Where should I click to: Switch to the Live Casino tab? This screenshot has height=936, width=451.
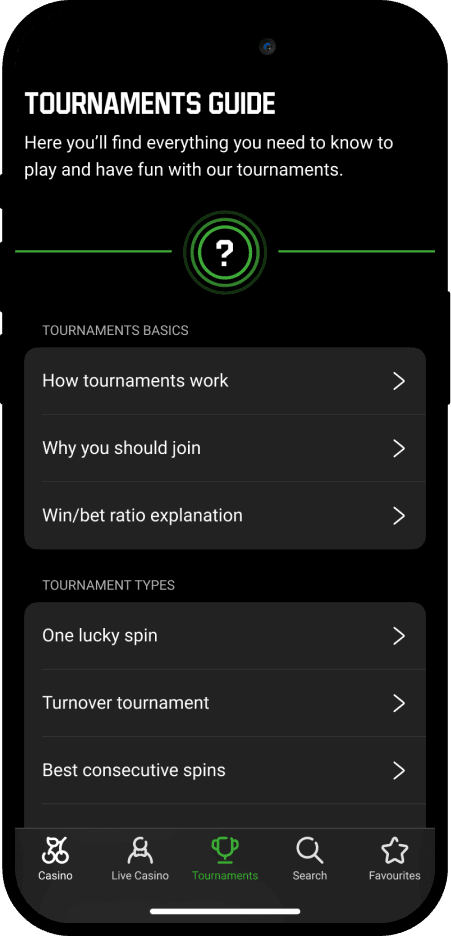140,859
